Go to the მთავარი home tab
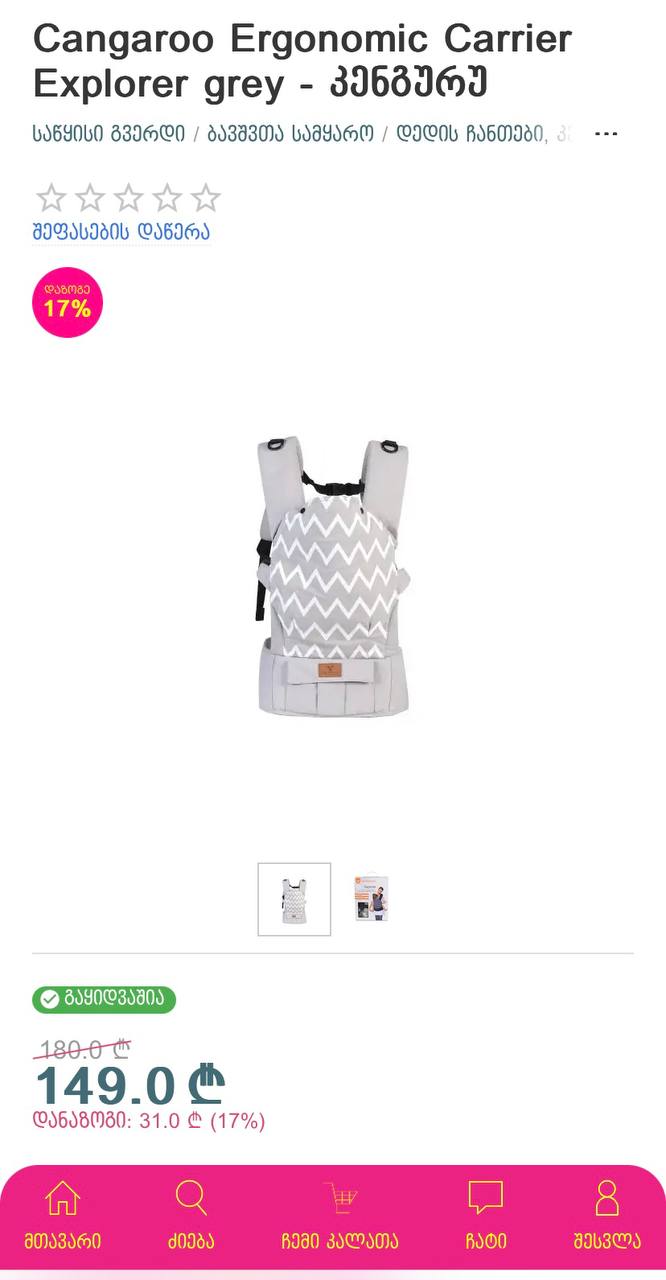 [62, 1214]
